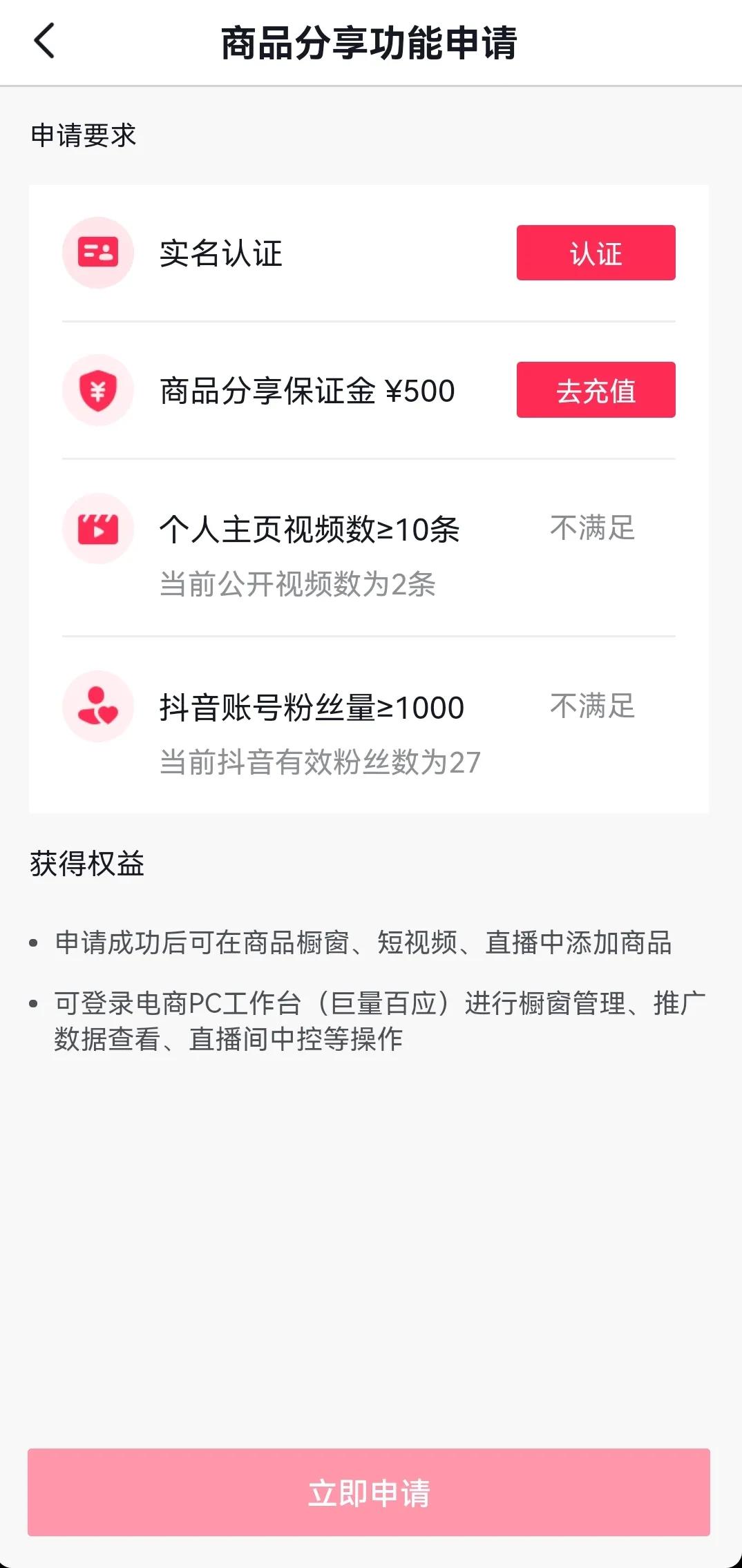Image resolution: width=742 pixels, height=1568 pixels.
Task: Click 当前抖音有效粉丝数为27 text
Action: point(319,762)
